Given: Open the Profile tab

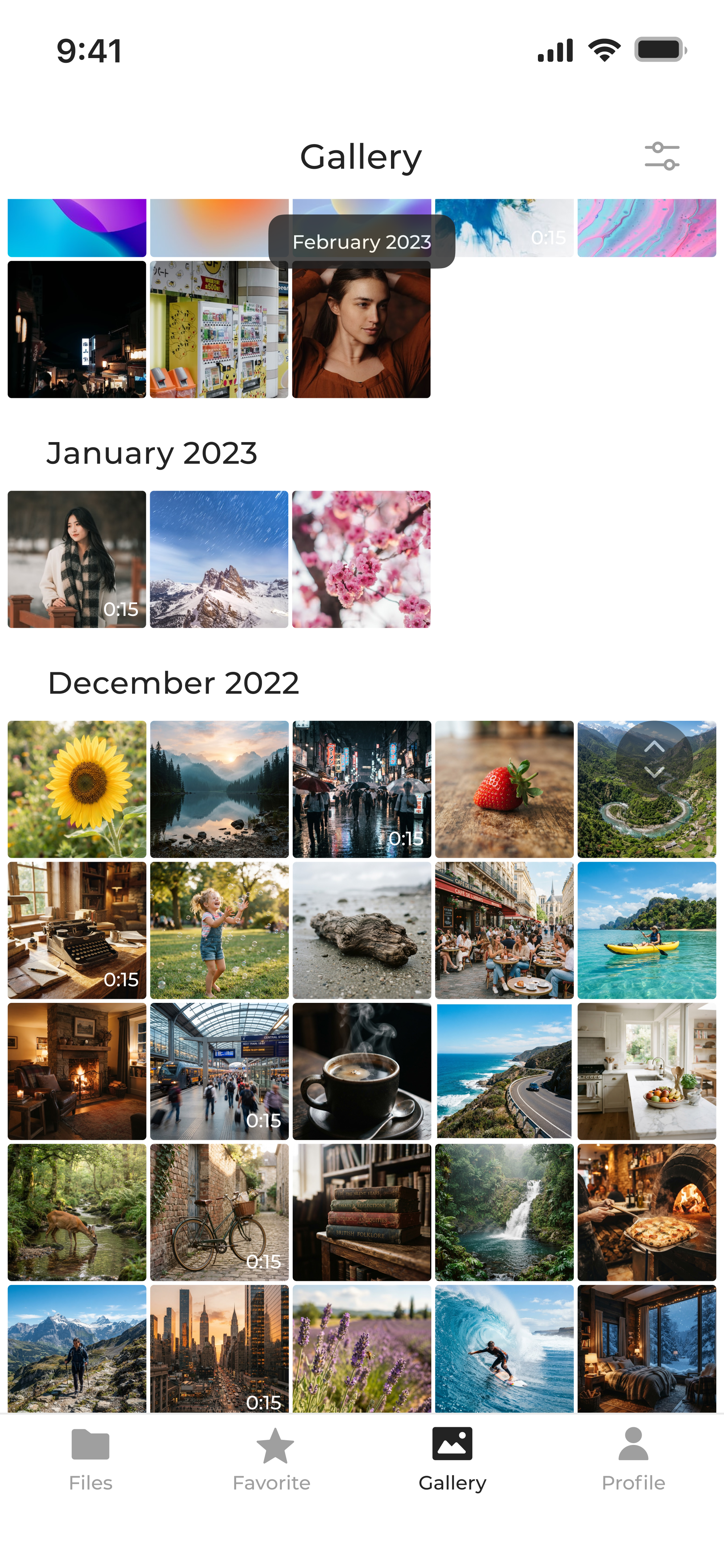Looking at the screenshot, I should (633, 1459).
